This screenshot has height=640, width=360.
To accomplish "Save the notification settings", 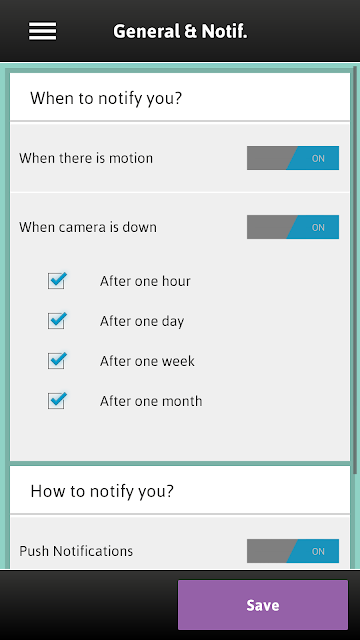I will 263,605.
